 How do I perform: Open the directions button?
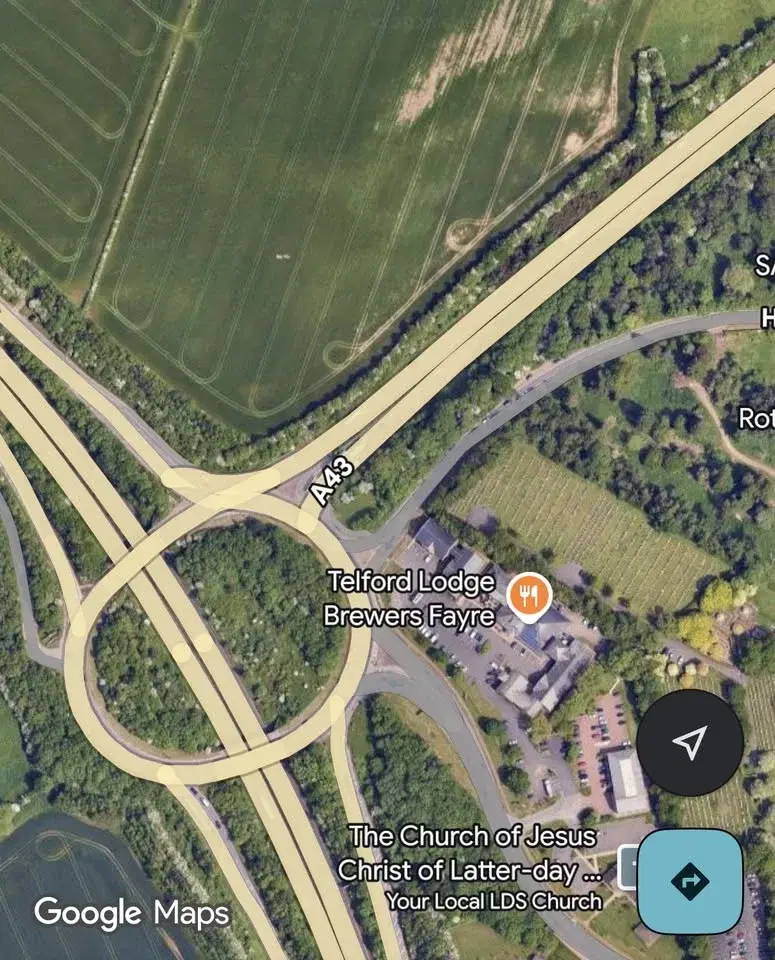(x=689, y=881)
